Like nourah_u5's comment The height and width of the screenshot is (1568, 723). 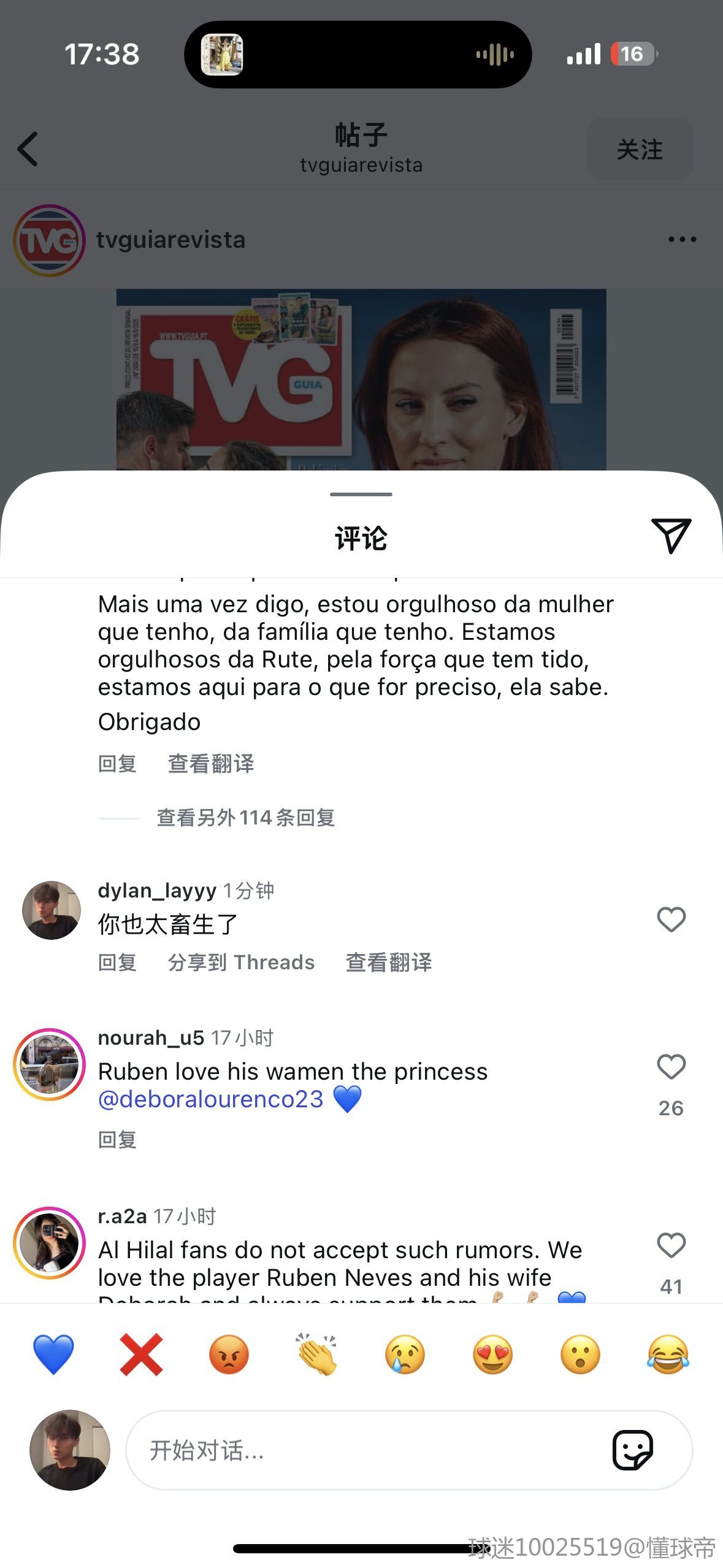pos(671,1067)
